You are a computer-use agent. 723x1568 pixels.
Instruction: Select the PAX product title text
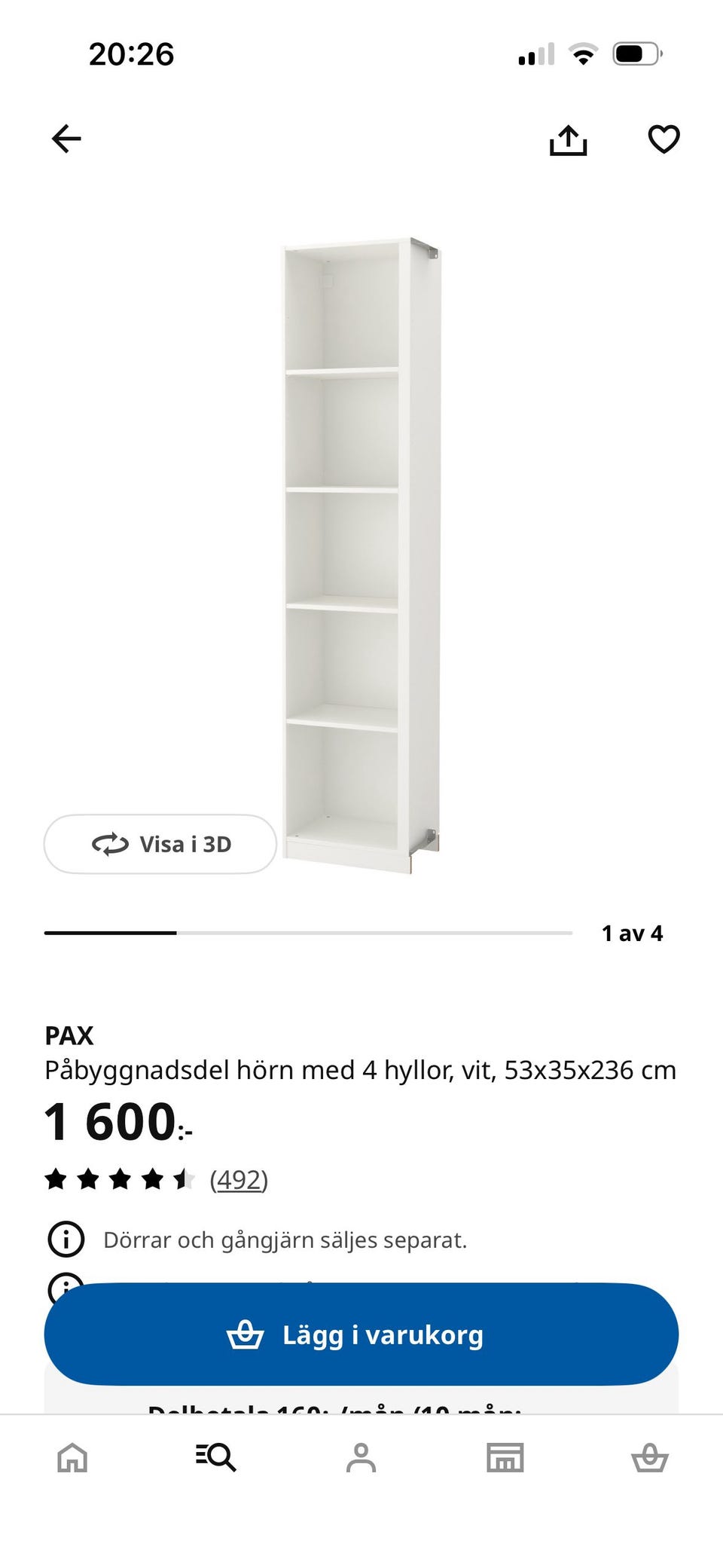tap(69, 1035)
